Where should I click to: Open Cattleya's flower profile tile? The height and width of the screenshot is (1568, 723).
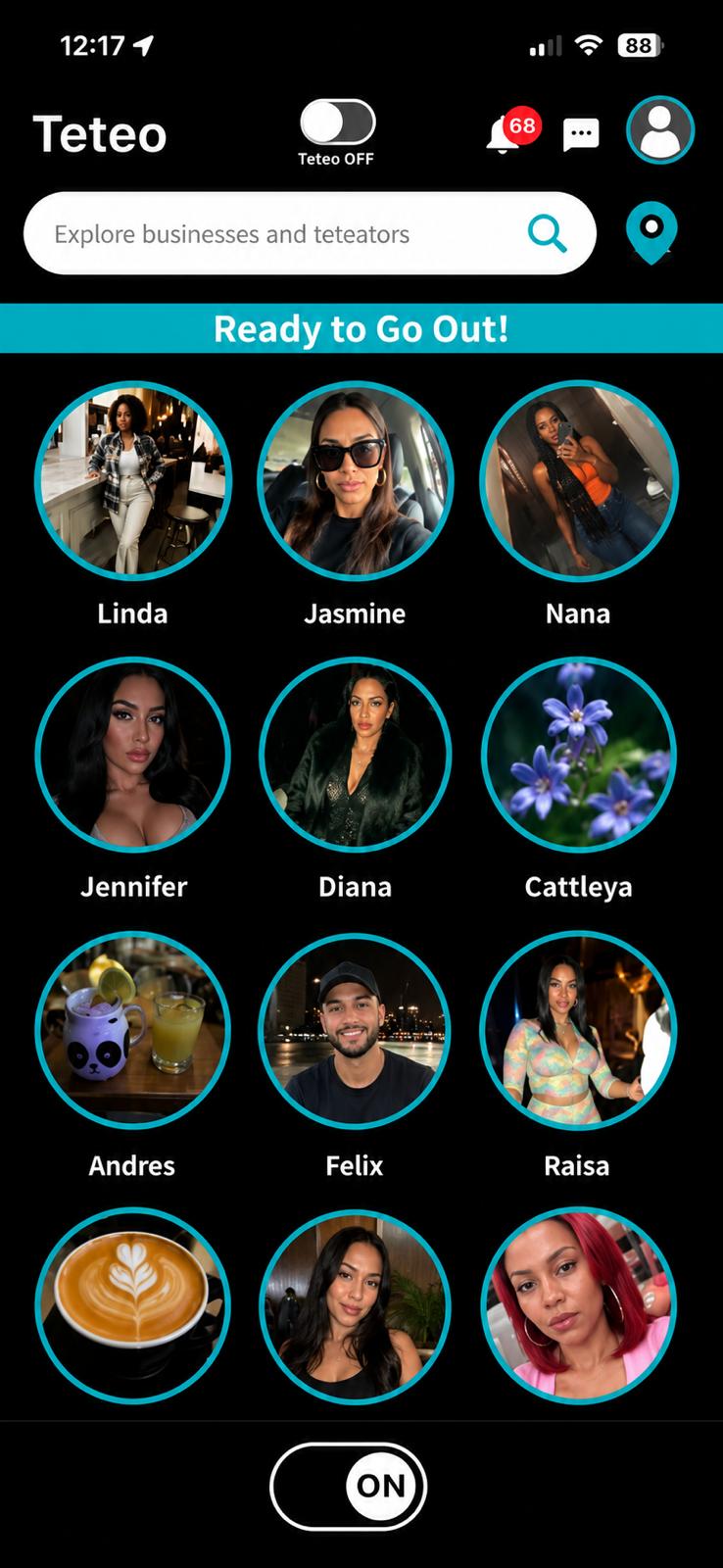pyautogui.click(x=578, y=754)
